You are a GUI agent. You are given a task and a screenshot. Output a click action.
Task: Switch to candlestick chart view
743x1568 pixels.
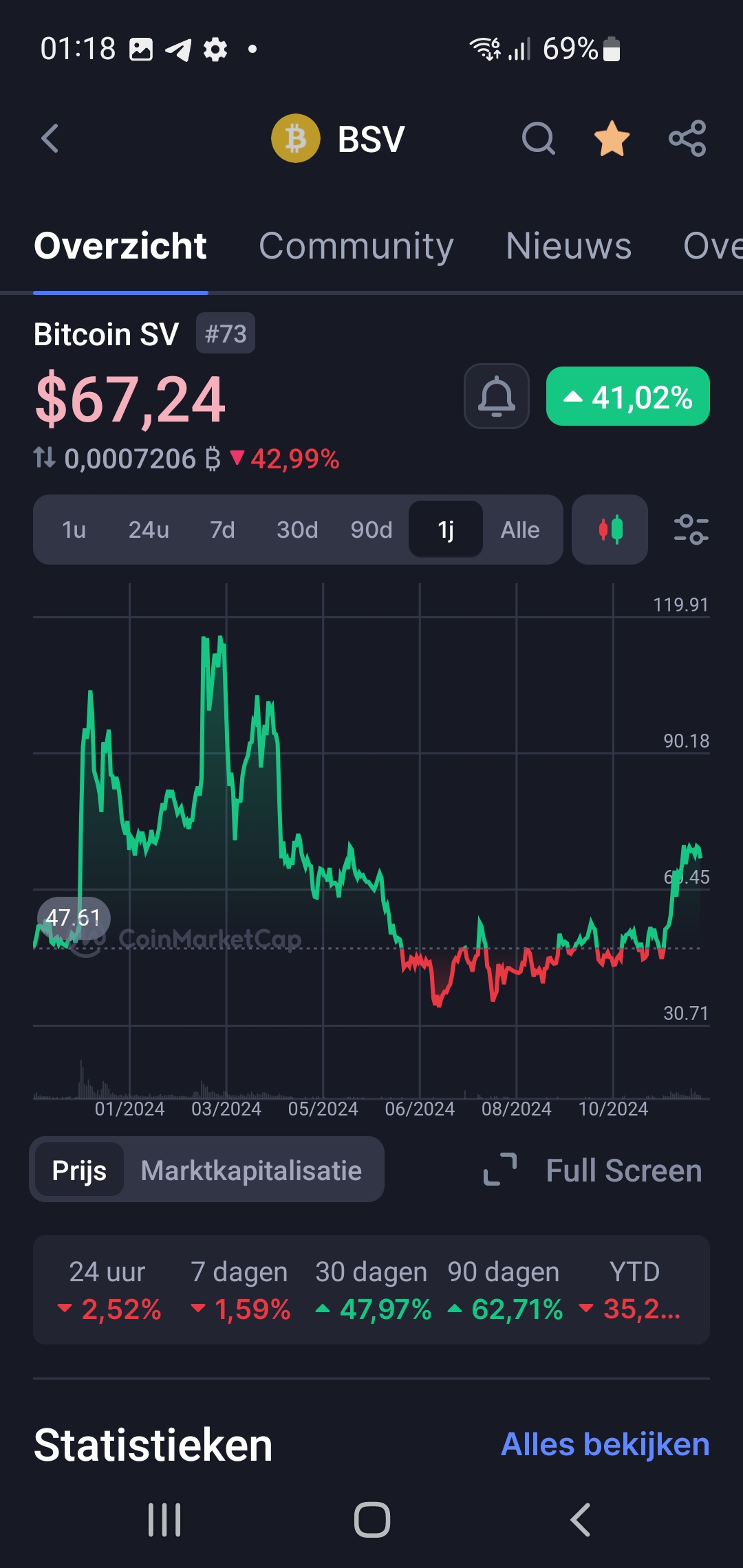(x=610, y=530)
